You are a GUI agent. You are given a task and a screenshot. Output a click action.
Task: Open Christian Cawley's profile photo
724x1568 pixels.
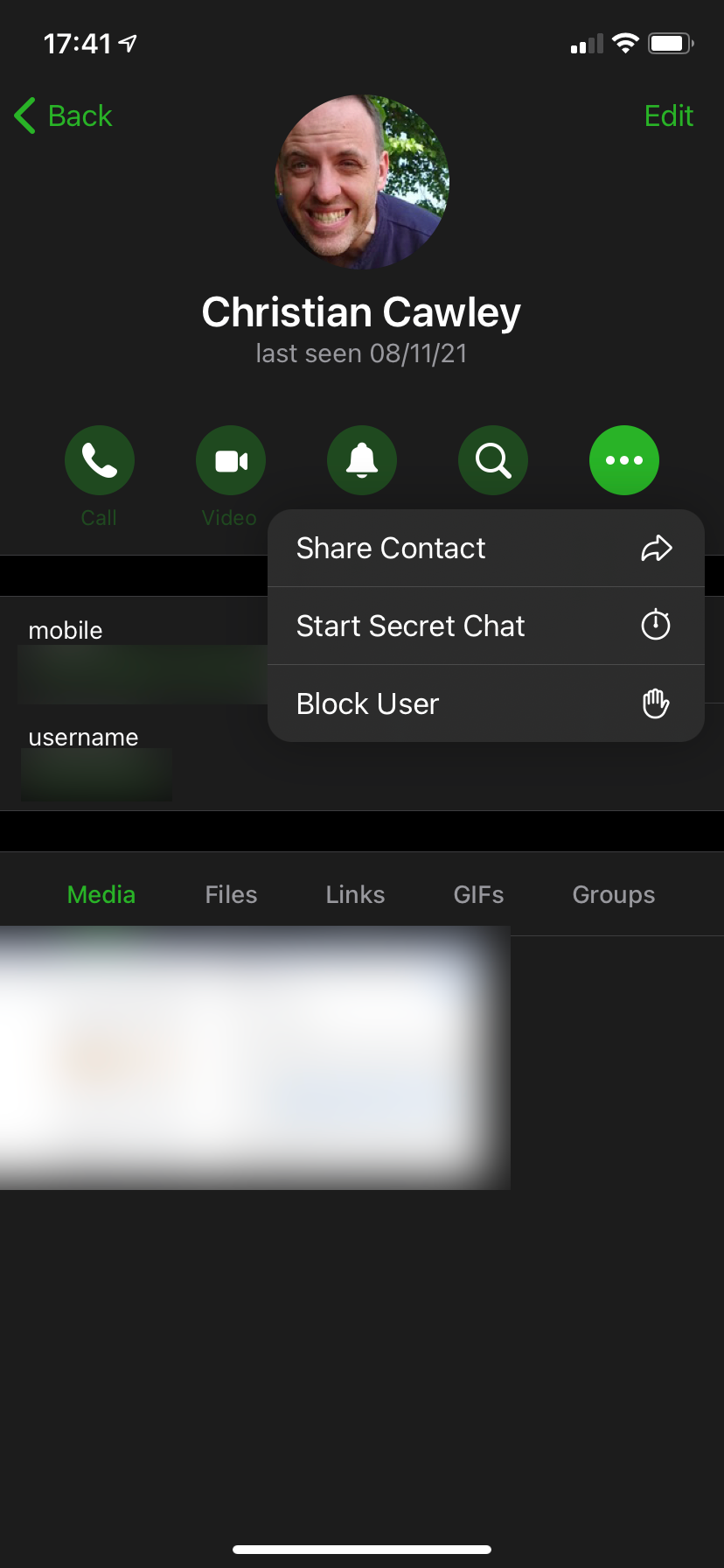(361, 181)
